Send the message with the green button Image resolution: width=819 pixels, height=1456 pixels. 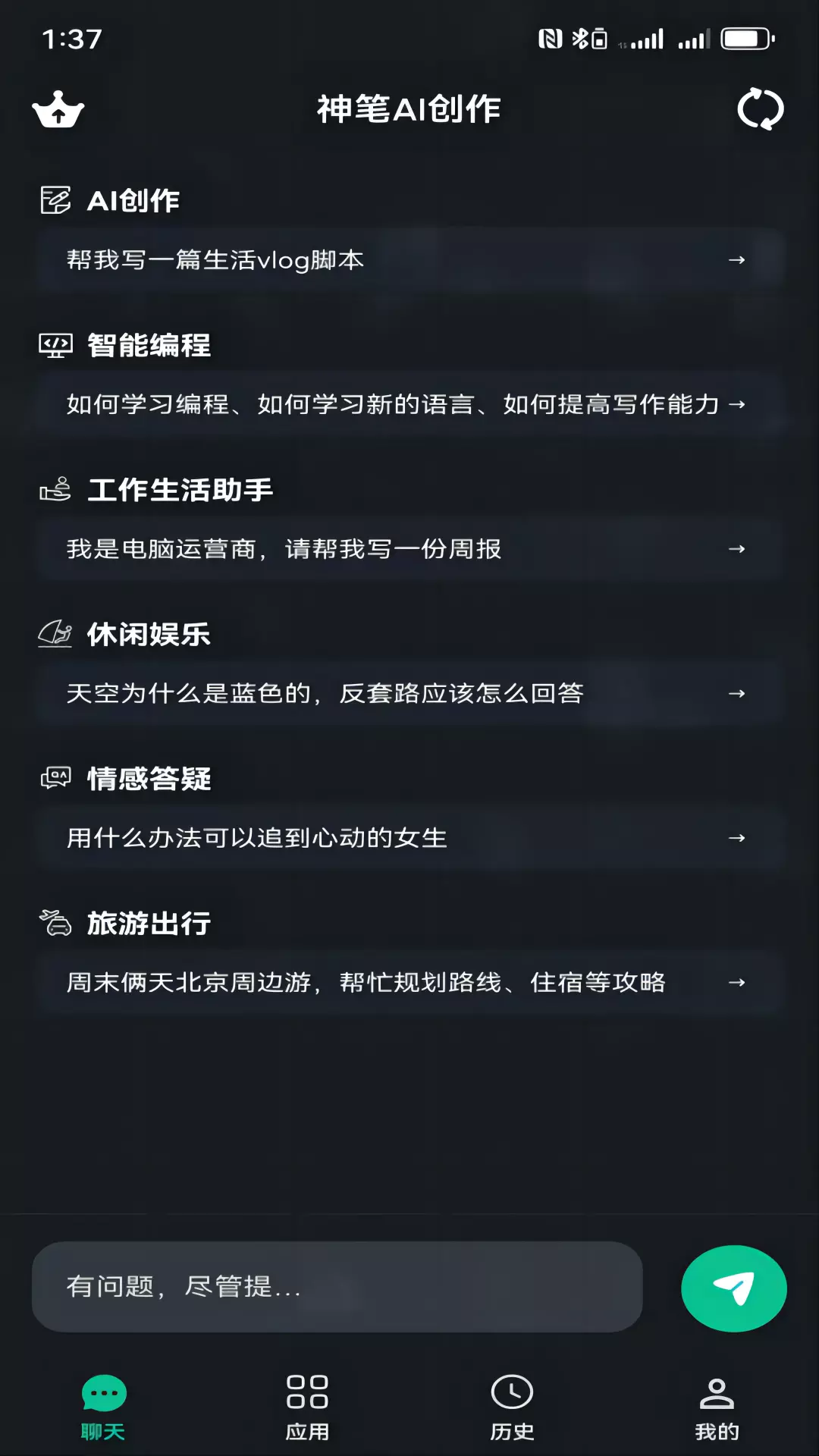pyautogui.click(x=733, y=1288)
